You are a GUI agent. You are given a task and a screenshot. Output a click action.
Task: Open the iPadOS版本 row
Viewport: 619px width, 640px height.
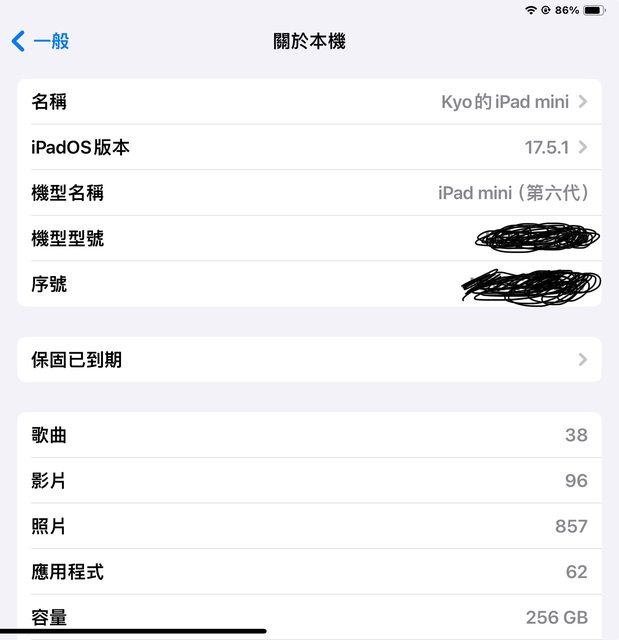tap(309, 148)
